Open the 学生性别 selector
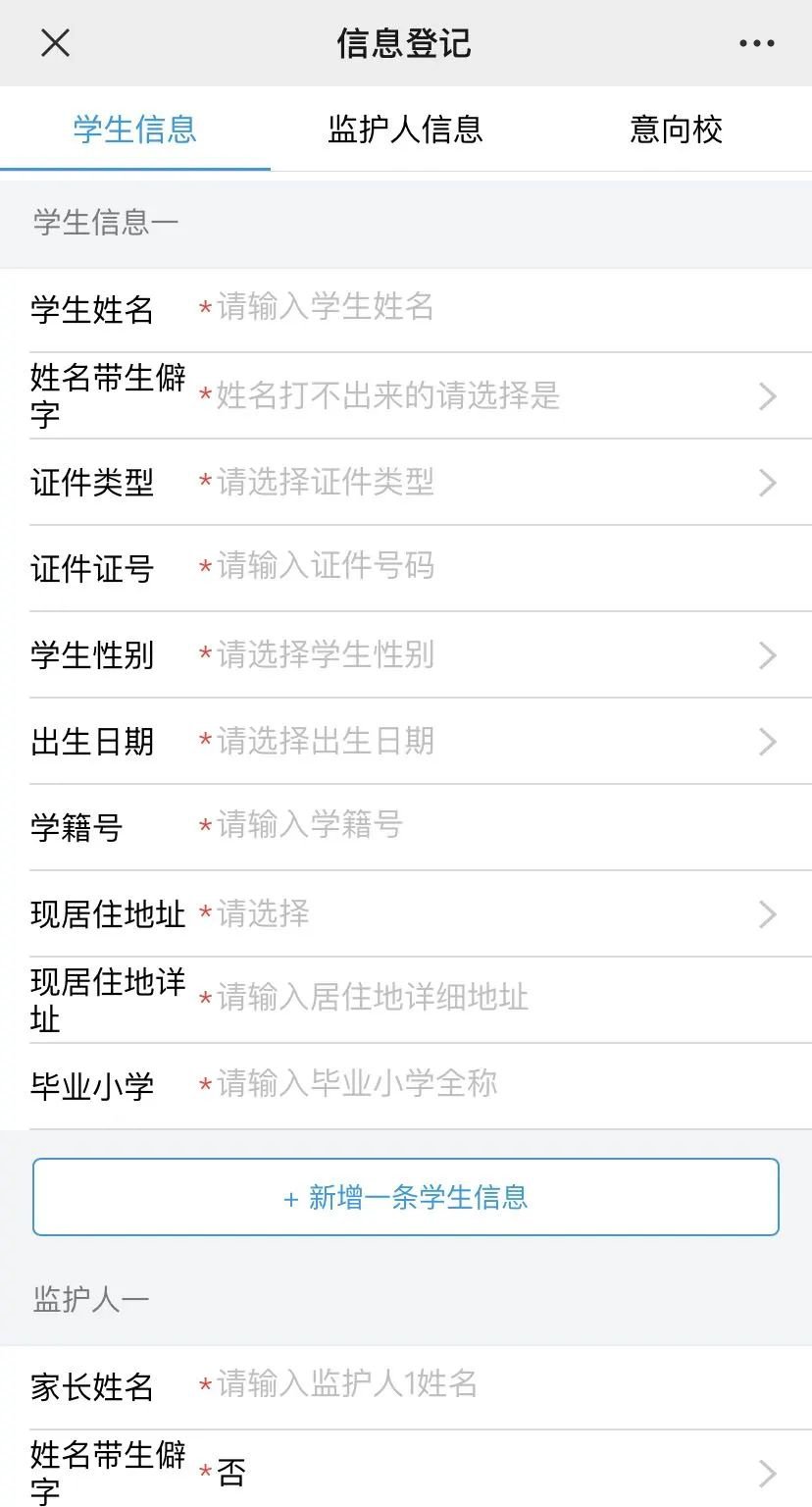812x1507 pixels. pyautogui.click(x=490, y=654)
